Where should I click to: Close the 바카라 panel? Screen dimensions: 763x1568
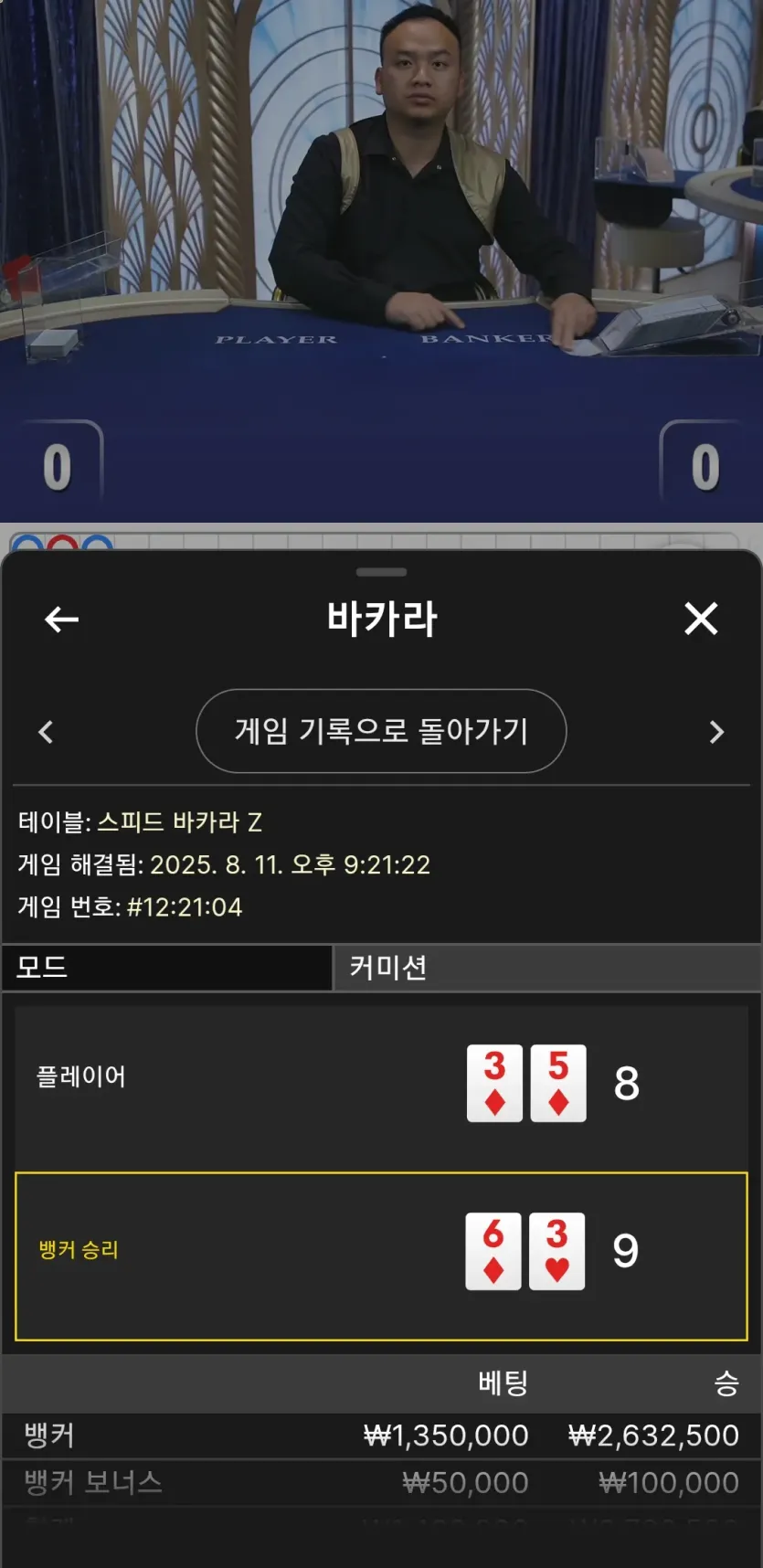701,619
